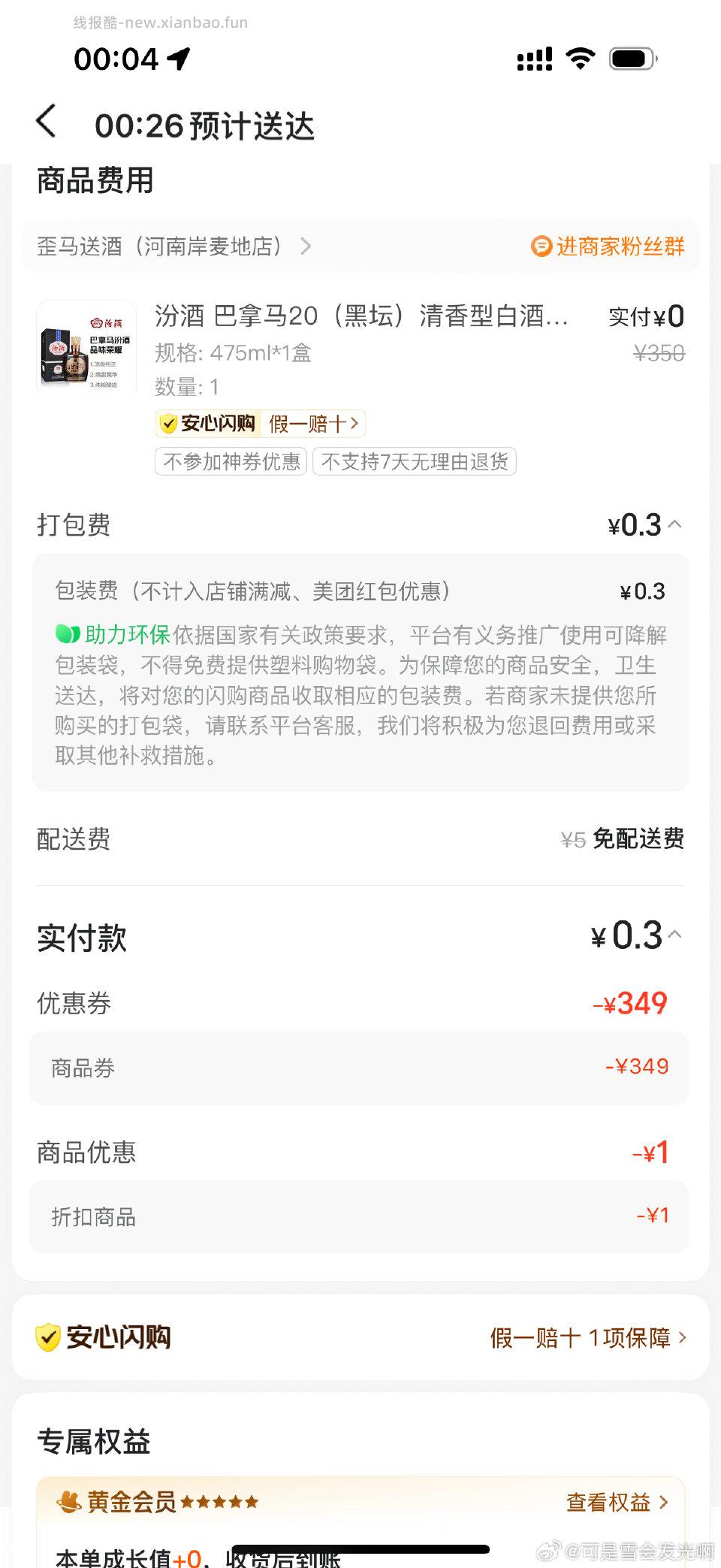The image size is (721, 1568).
Task: Open 查看权益 for Gold member benefits
Action: tap(610, 1503)
